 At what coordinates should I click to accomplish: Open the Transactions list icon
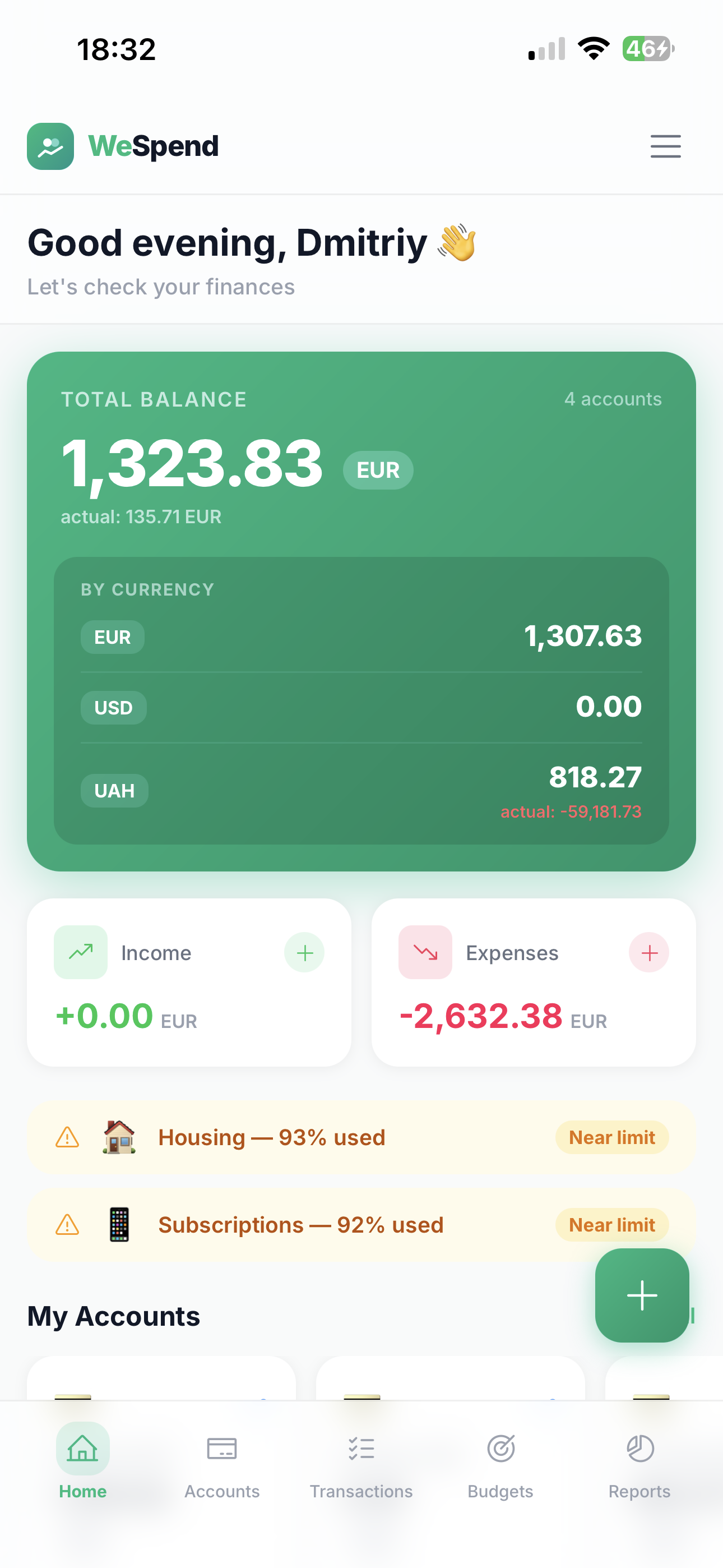point(361,1449)
